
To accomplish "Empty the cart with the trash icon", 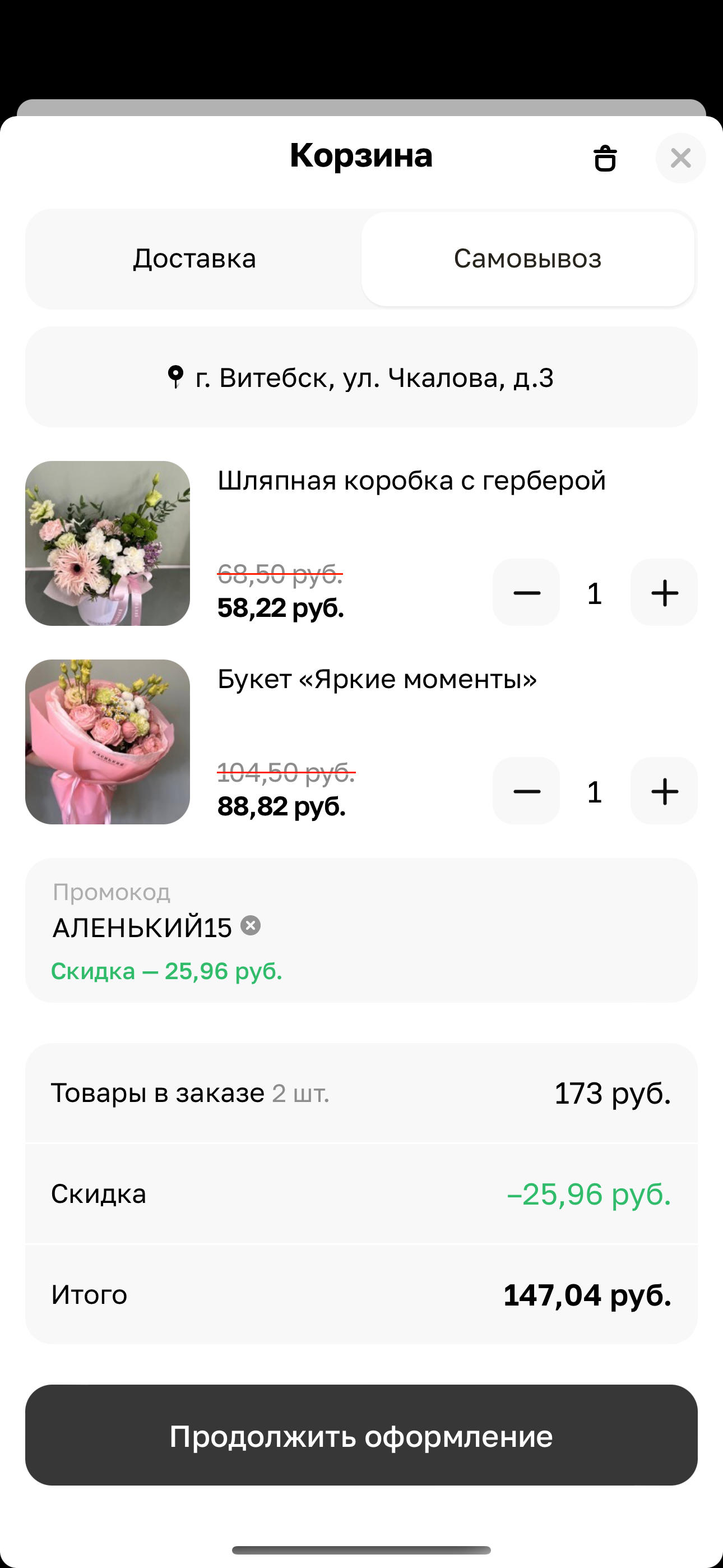I will 604,158.
